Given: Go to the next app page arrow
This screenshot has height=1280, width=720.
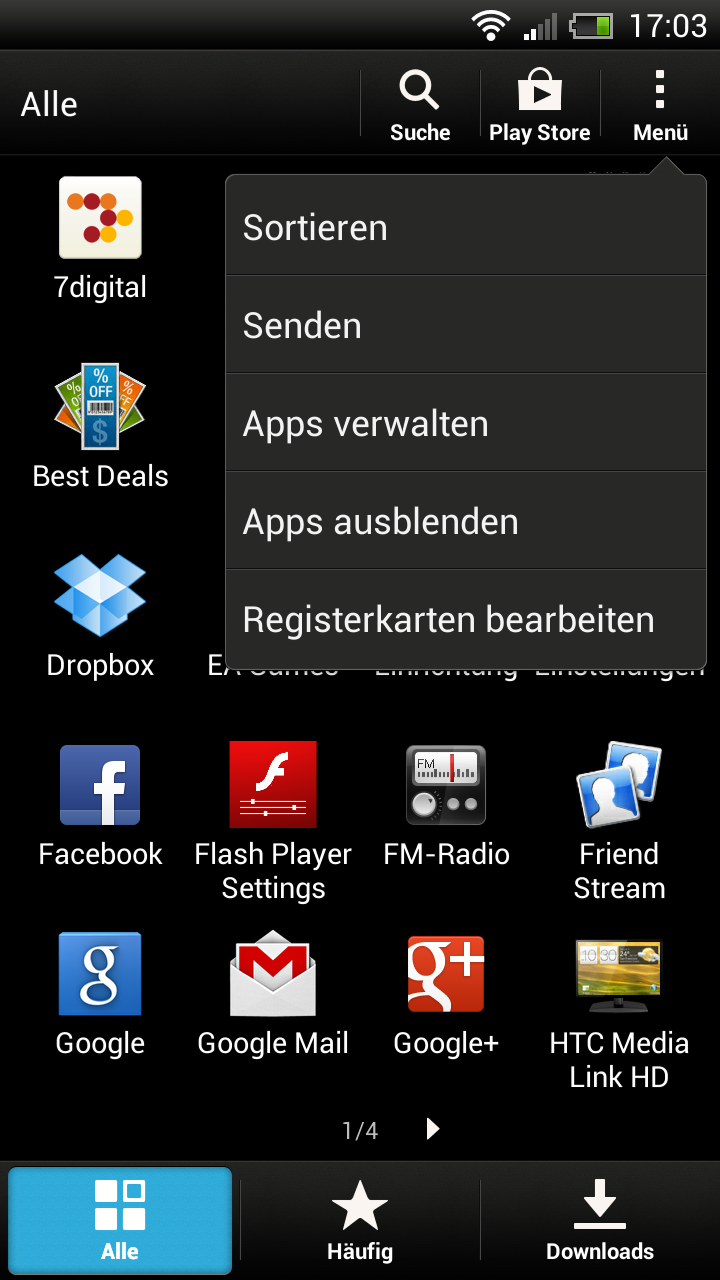Looking at the screenshot, I should point(432,1129).
